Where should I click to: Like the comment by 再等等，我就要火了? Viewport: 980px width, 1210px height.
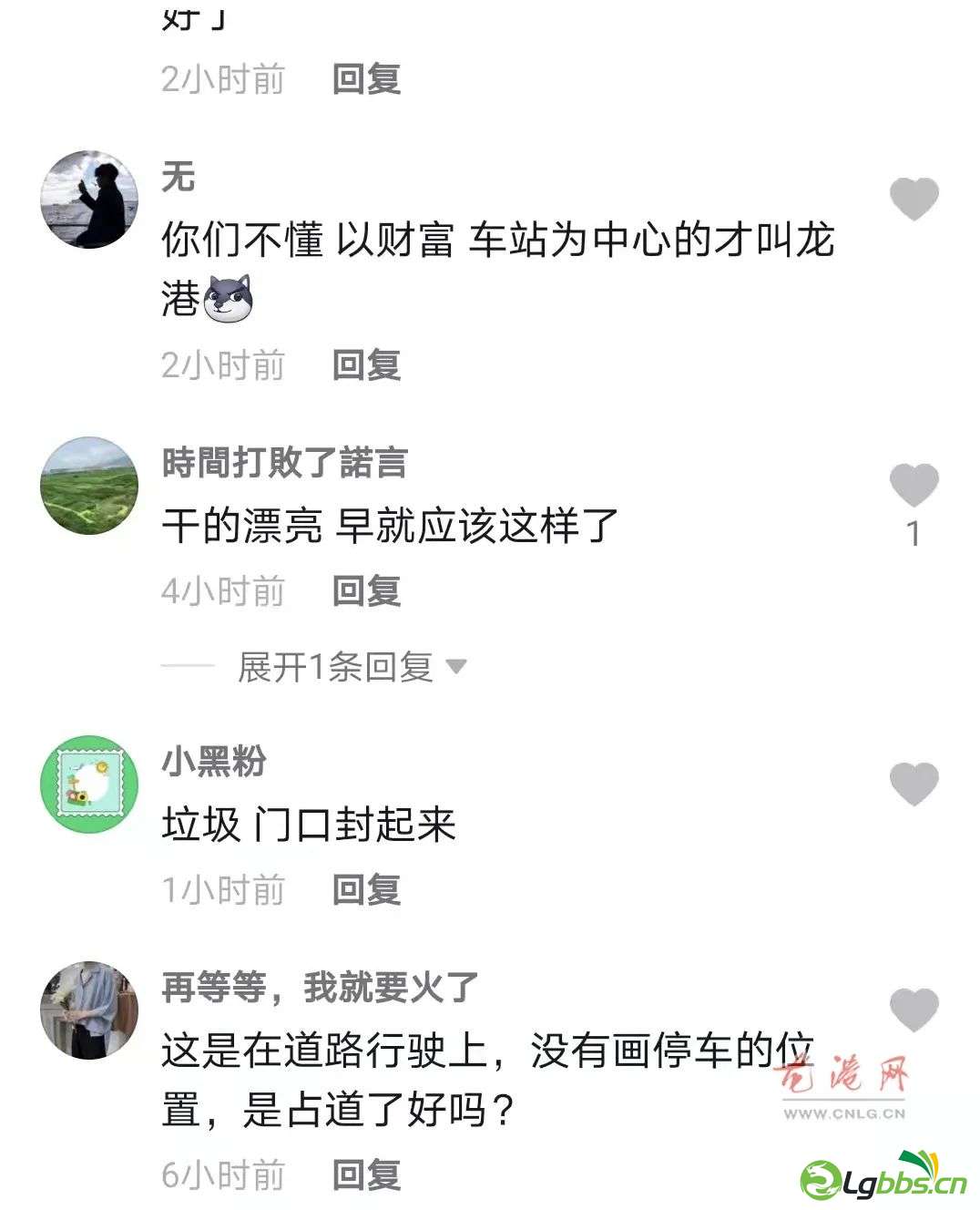[914, 1010]
